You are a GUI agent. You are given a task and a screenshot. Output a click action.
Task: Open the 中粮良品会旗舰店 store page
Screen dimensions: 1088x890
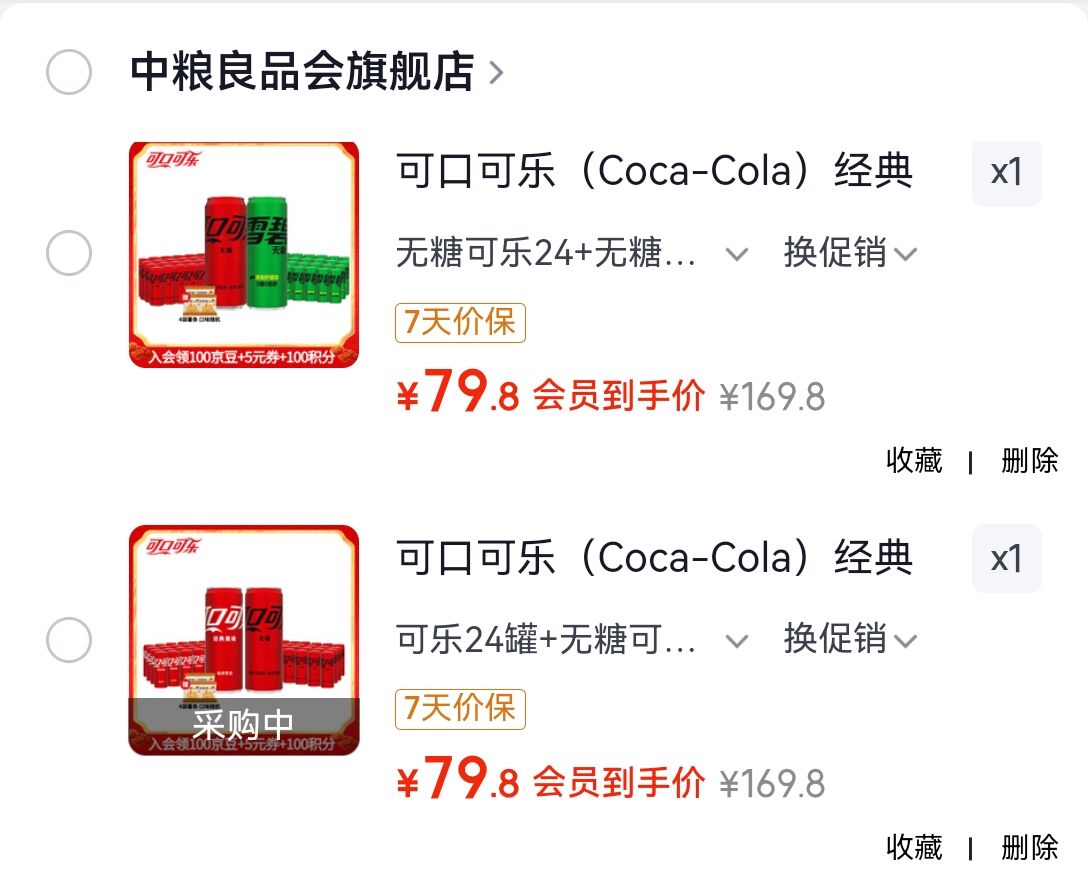click(x=316, y=73)
